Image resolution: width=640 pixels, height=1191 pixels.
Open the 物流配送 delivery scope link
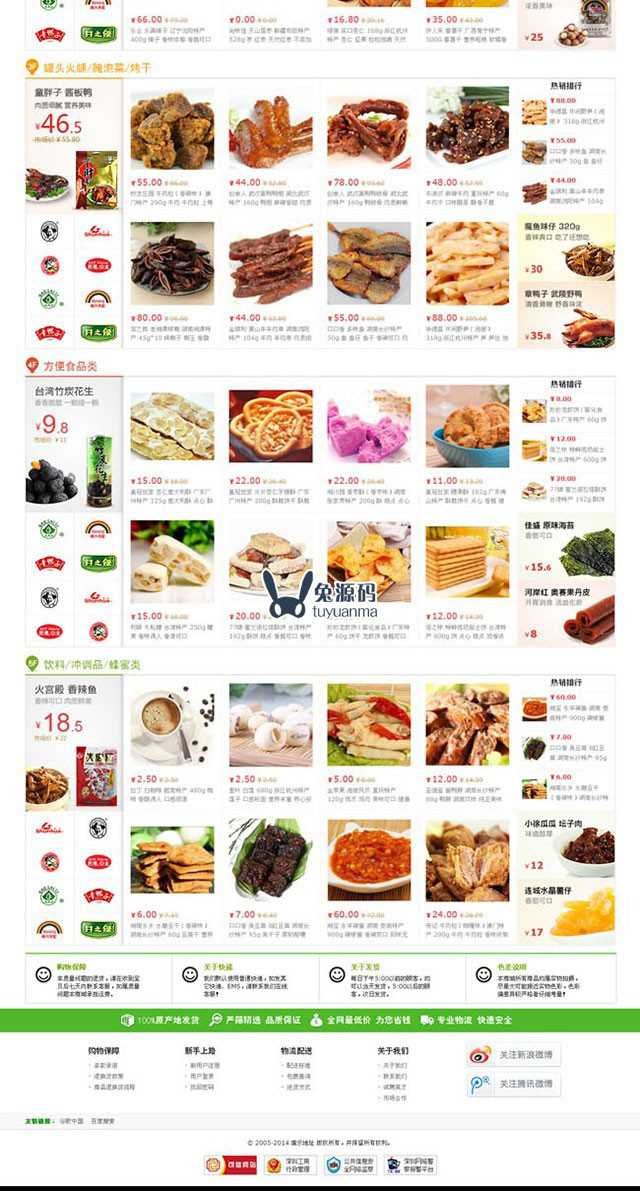tap(298, 1065)
